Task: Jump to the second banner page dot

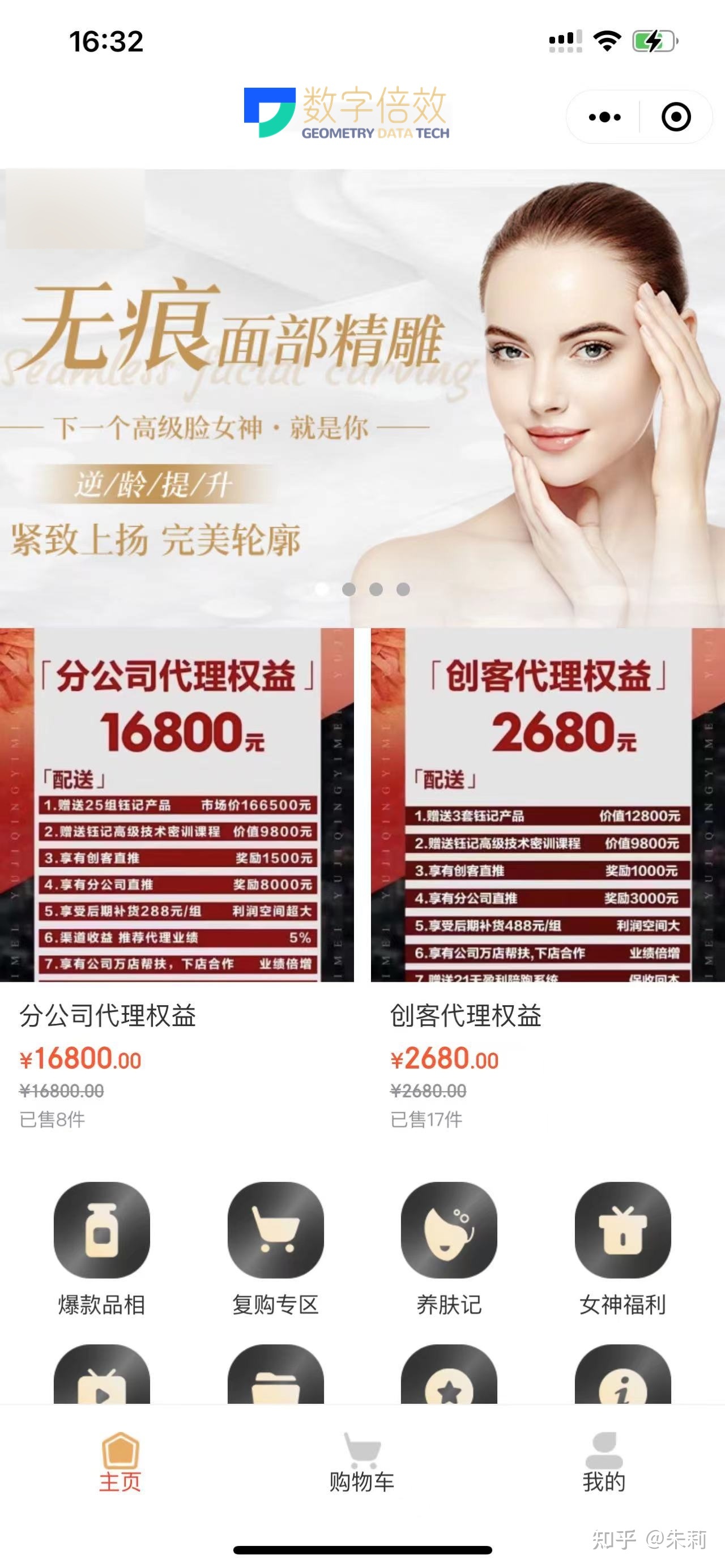Action: 349,589
